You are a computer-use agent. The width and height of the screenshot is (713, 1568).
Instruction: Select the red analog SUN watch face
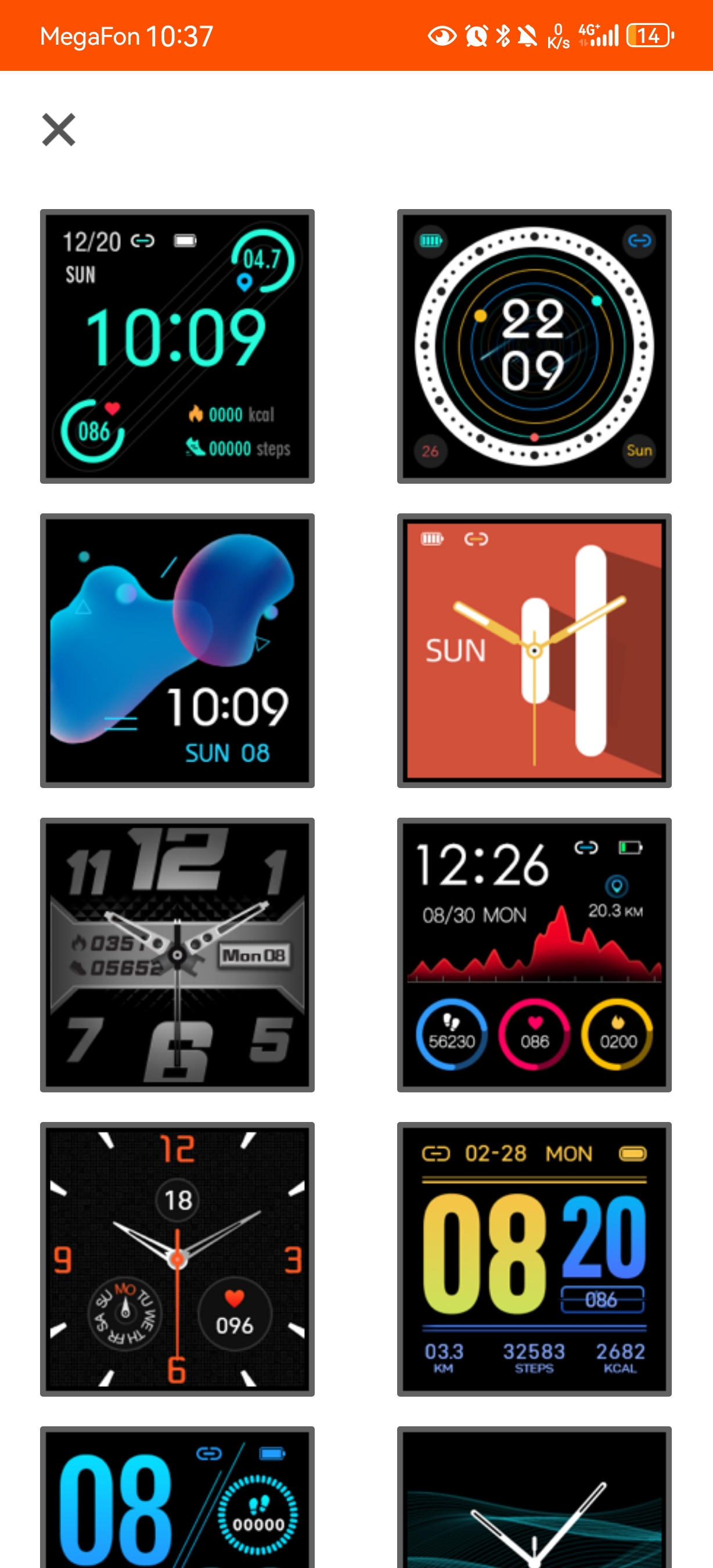pos(534,650)
